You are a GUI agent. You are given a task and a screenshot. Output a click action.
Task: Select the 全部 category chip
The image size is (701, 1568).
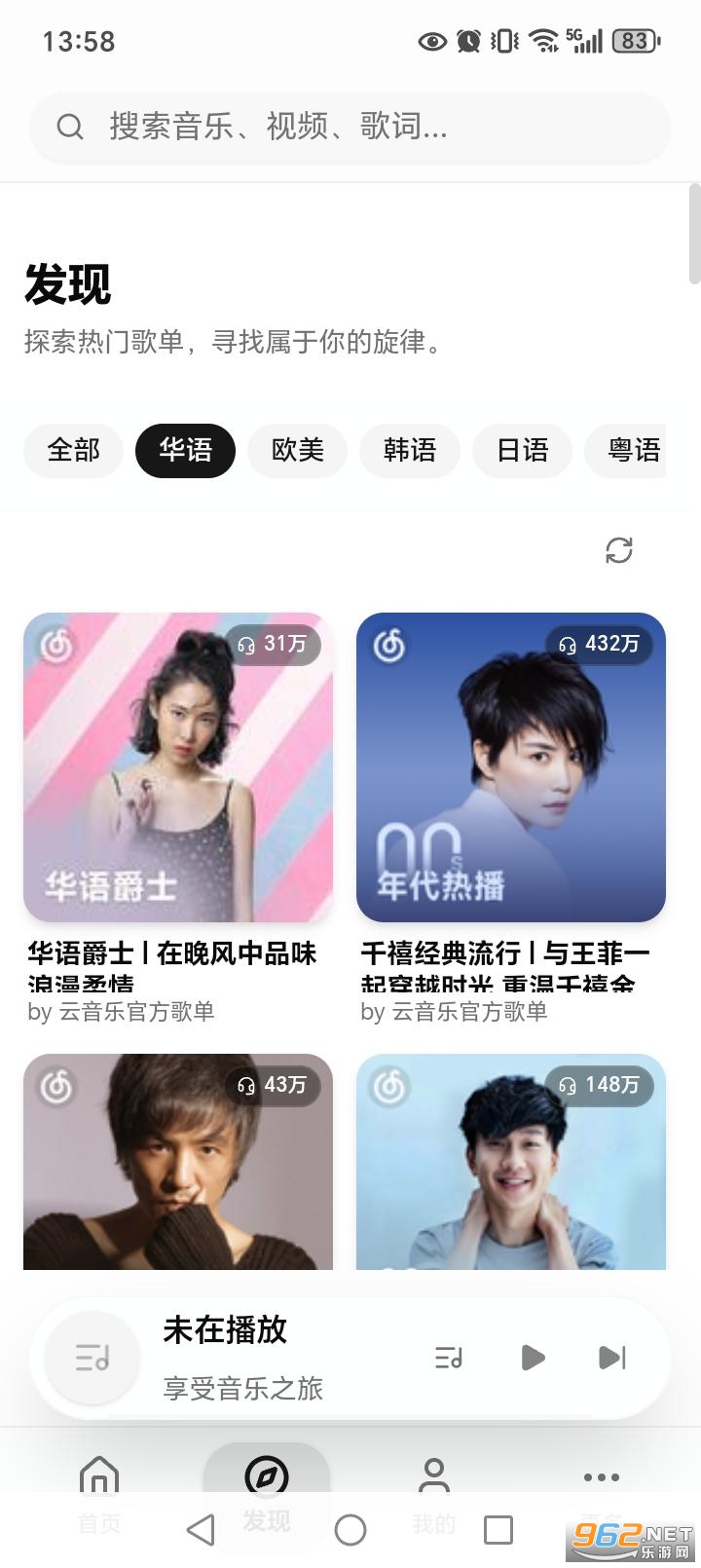point(74,450)
